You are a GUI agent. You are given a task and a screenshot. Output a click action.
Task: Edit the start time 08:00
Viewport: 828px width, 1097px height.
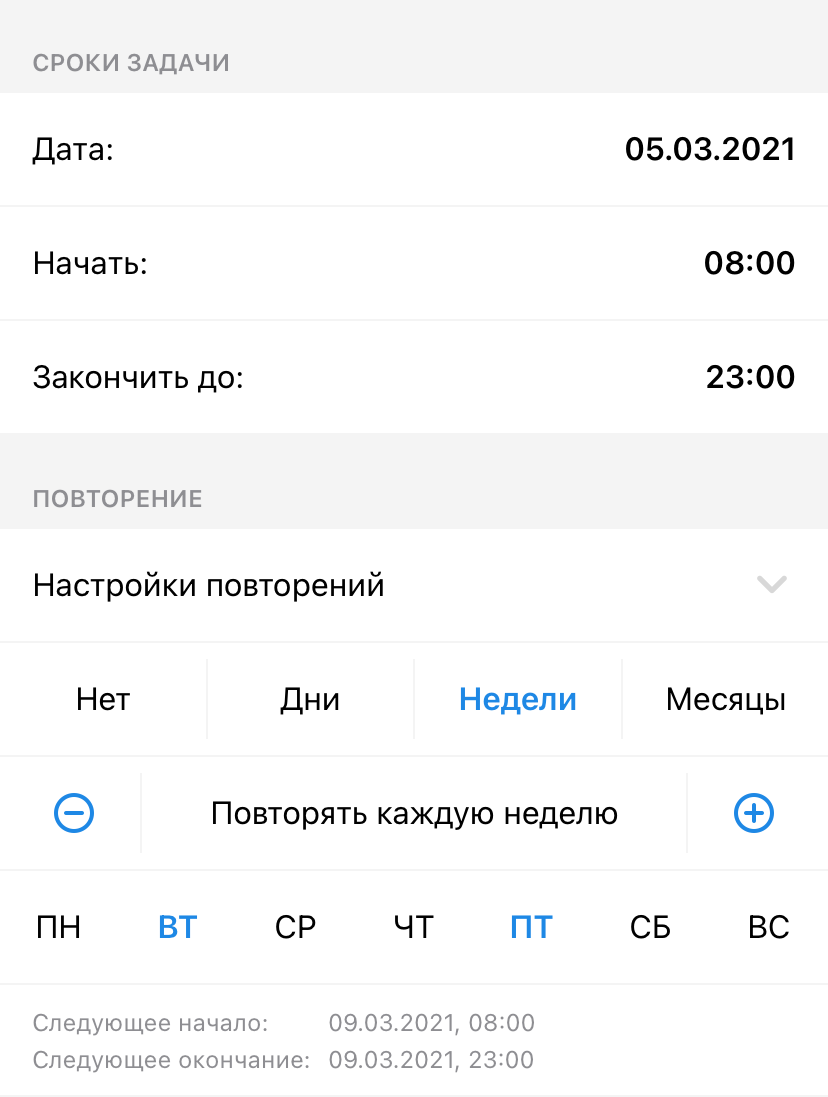tap(749, 264)
